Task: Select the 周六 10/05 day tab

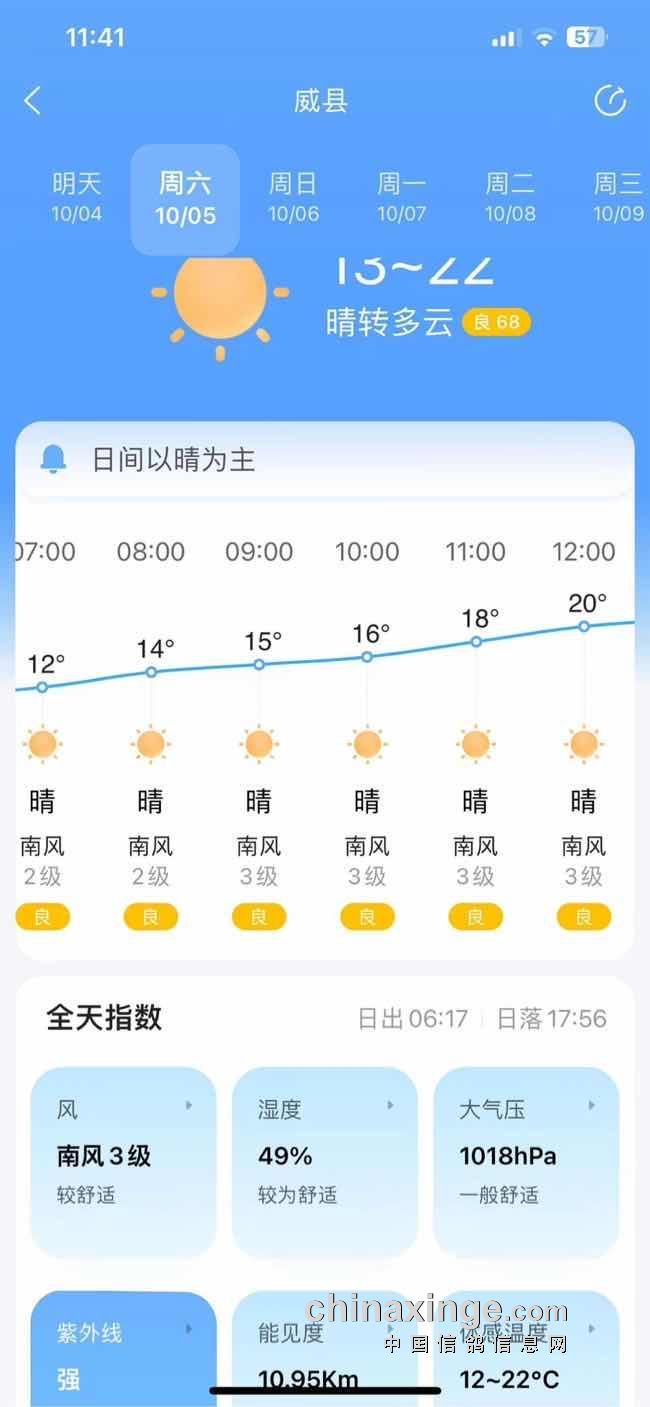Action: pos(185,199)
